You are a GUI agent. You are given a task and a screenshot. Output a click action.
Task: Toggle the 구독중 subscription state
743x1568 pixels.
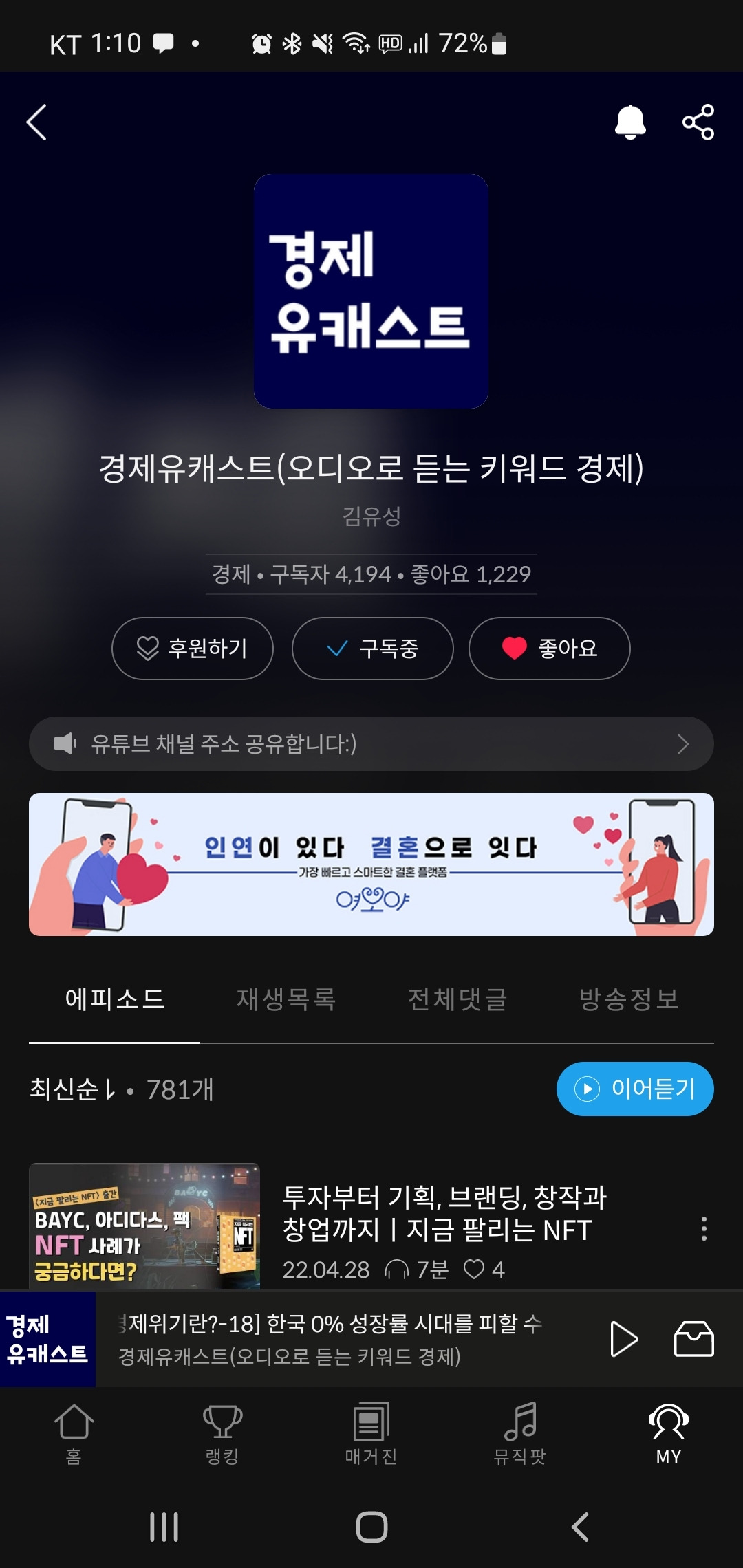[x=372, y=647]
